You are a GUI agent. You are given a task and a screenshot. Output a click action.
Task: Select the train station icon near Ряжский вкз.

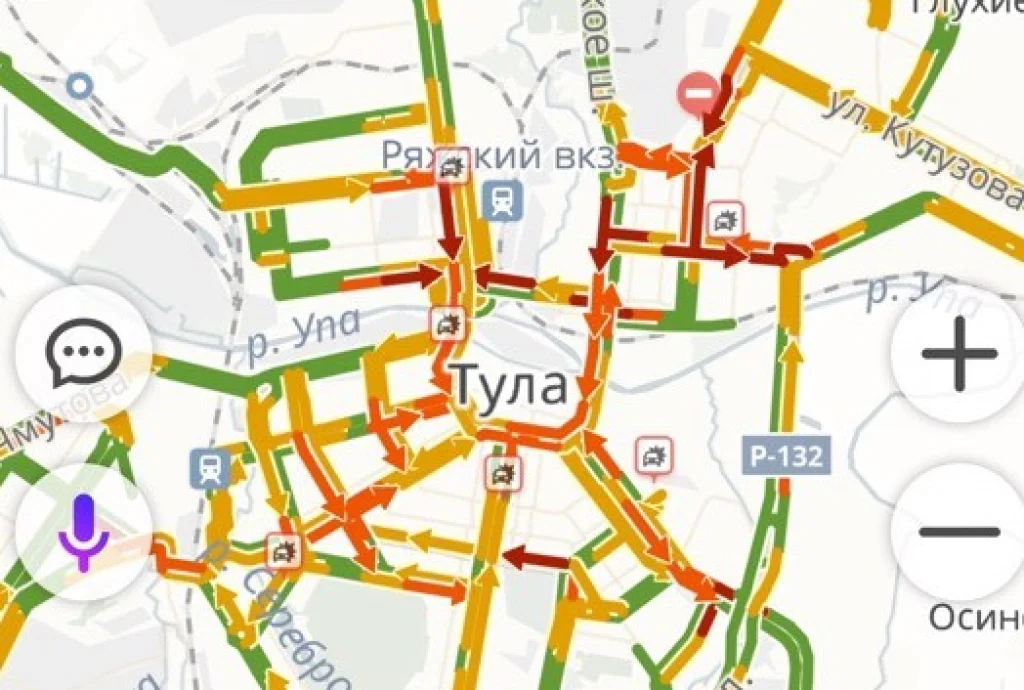pyautogui.click(x=500, y=200)
